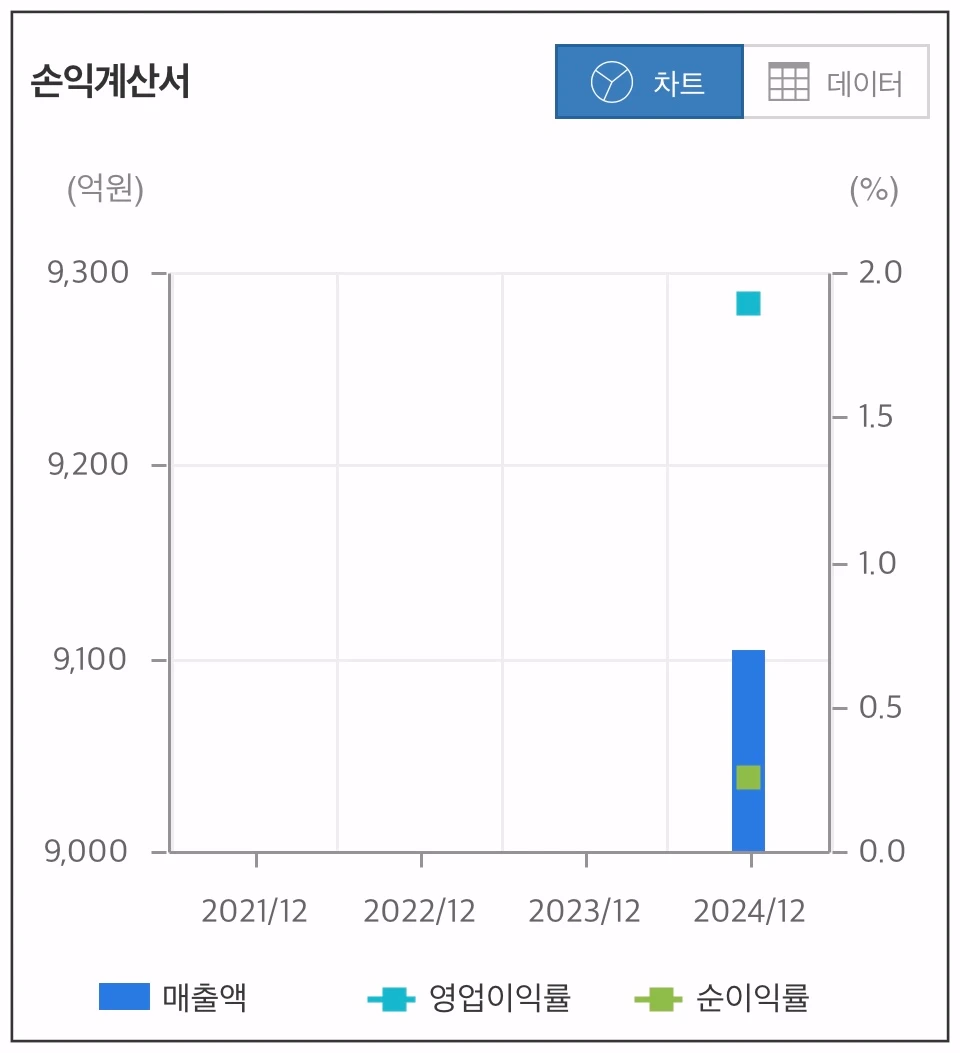Click the chart icon in the active tab
Viewport: 960px width, 1053px height.
(610, 82)
